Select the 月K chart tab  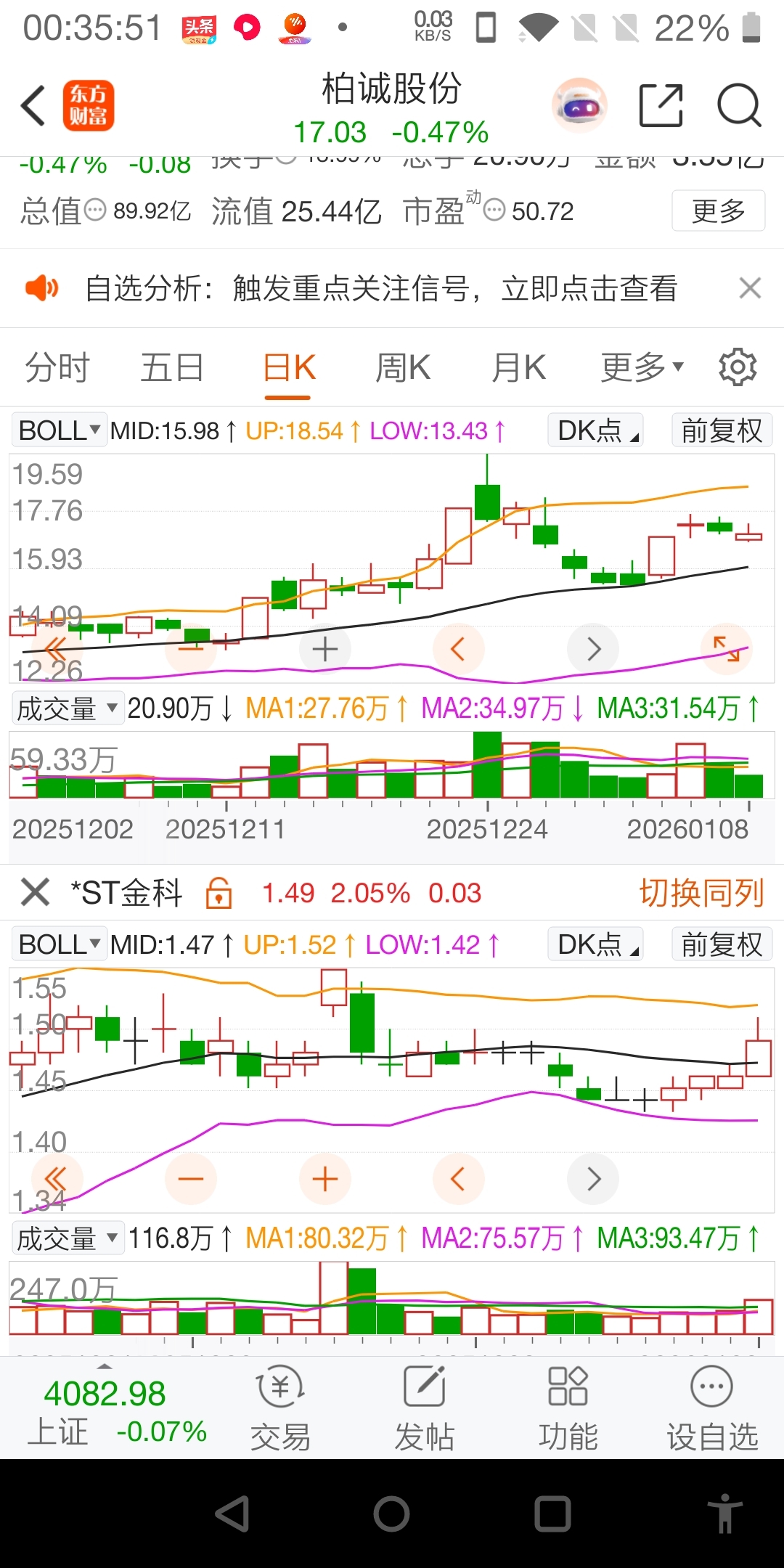pyautogui.click(x=518, y=367)
